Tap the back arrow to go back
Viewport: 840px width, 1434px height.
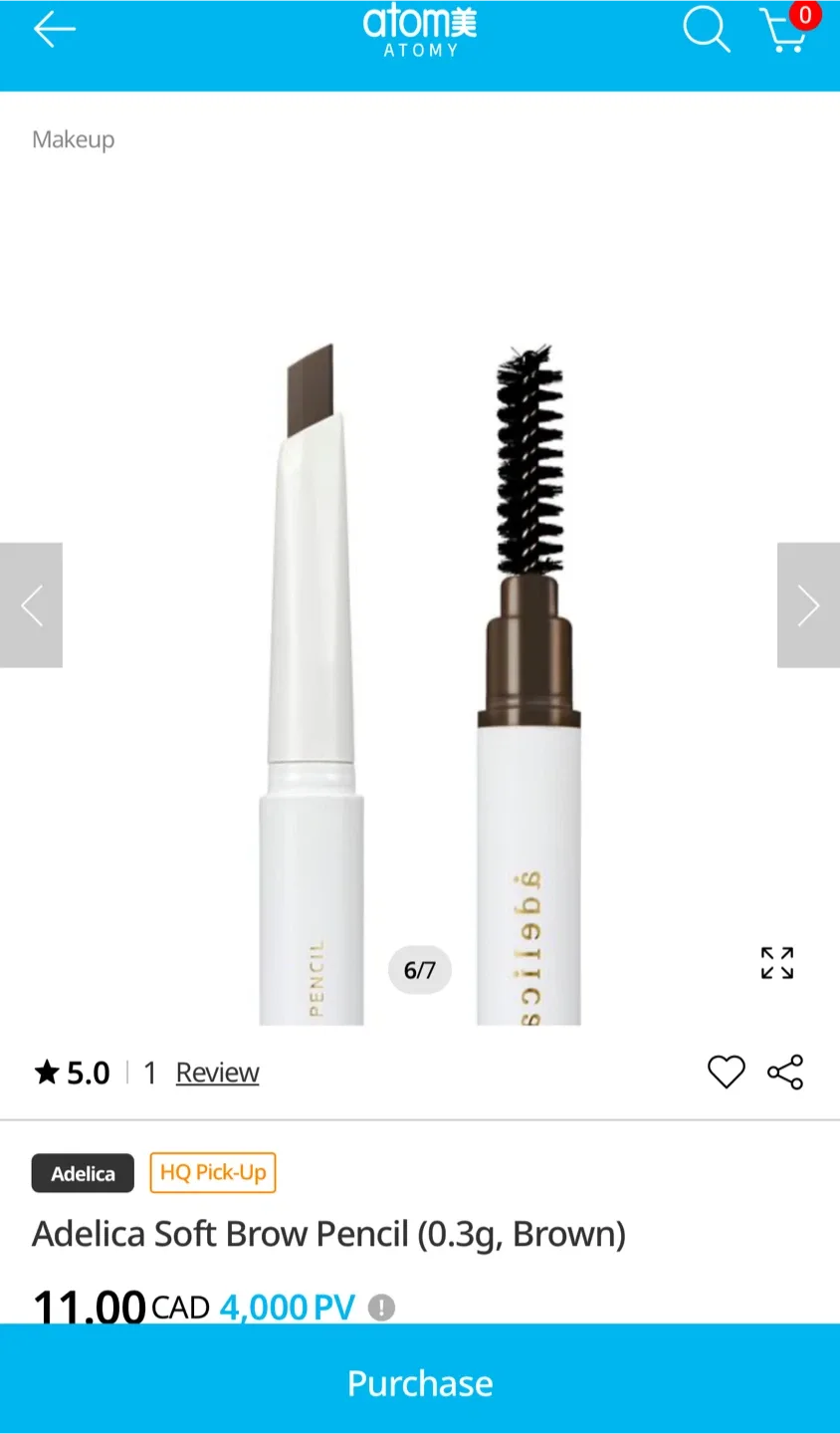(x=54, y=29)
